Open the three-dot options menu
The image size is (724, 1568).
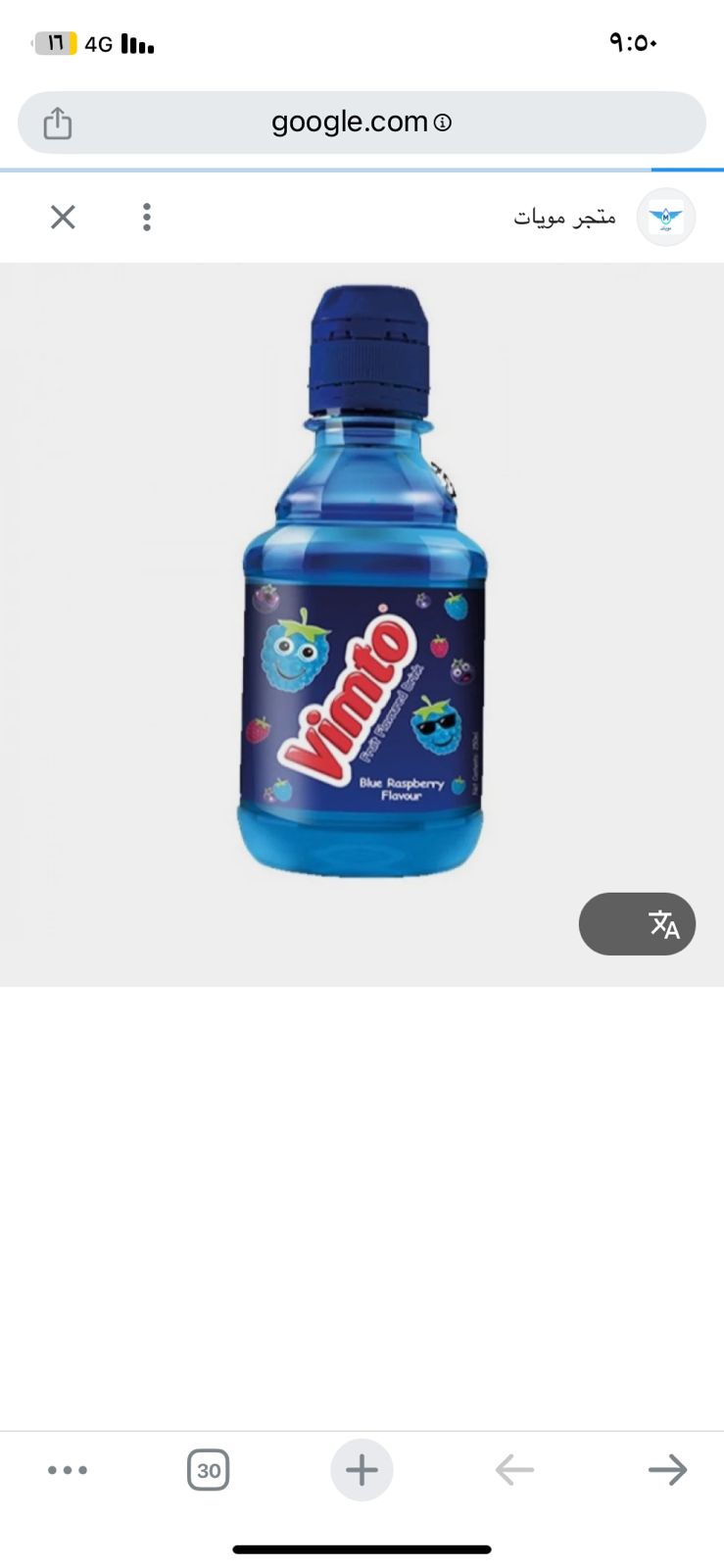click(x=147, y=217)
